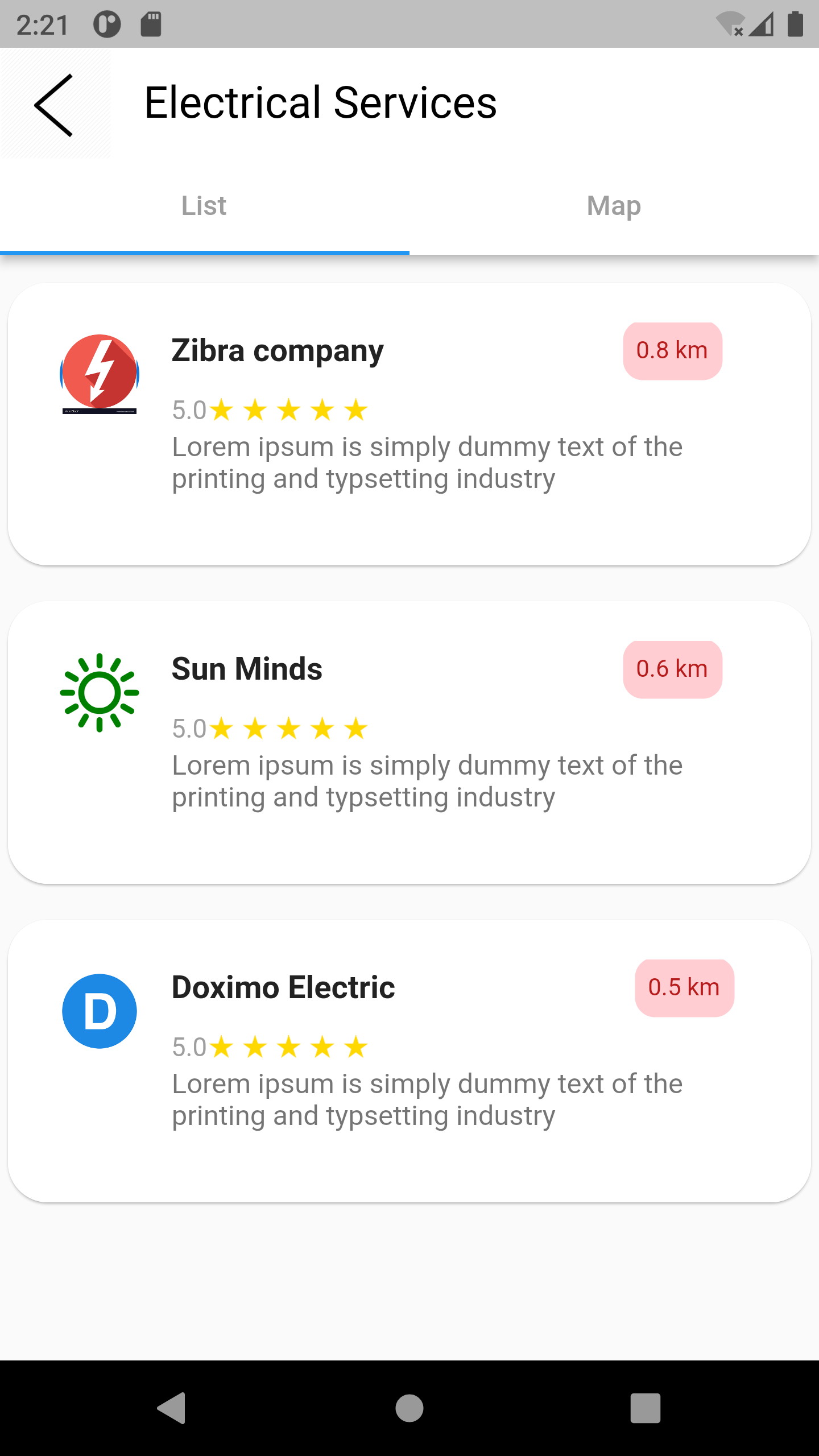Open recent apps from navigation bar
Viewport: 819px width, 1456px height.
[645, 1408]
